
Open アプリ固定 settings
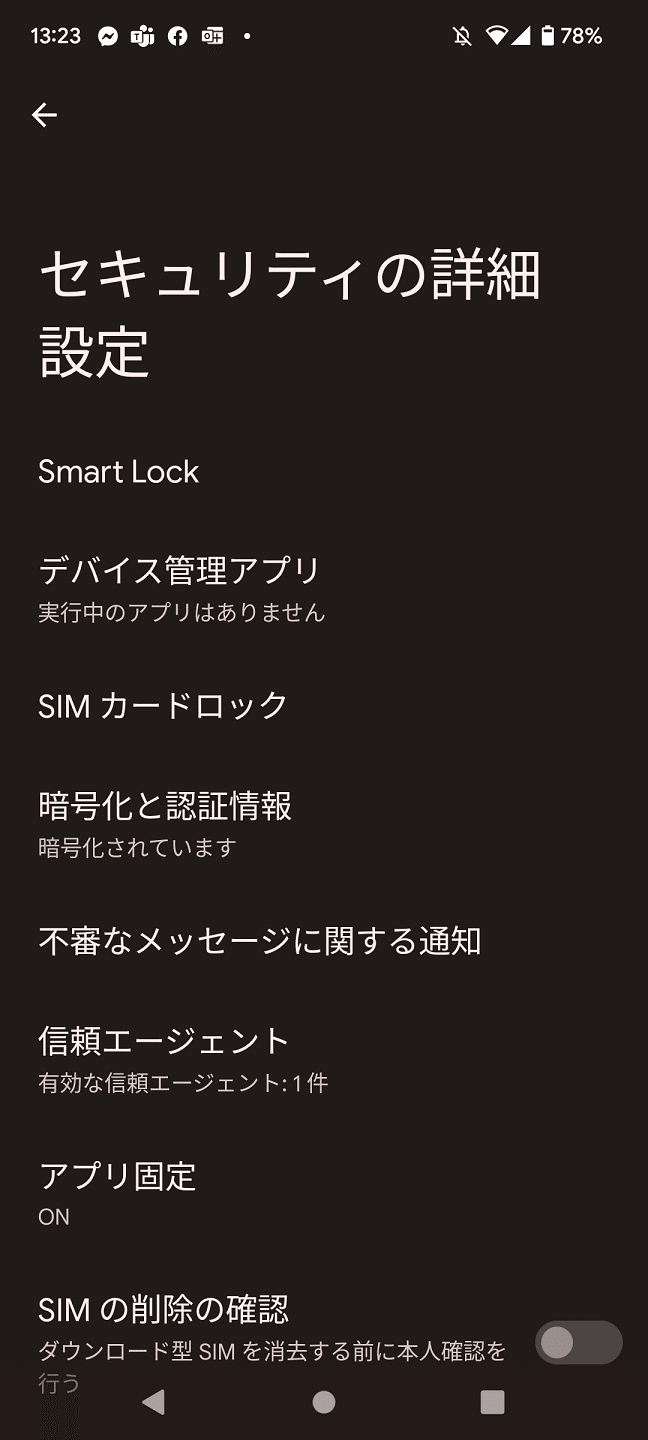pos(324,1194)
